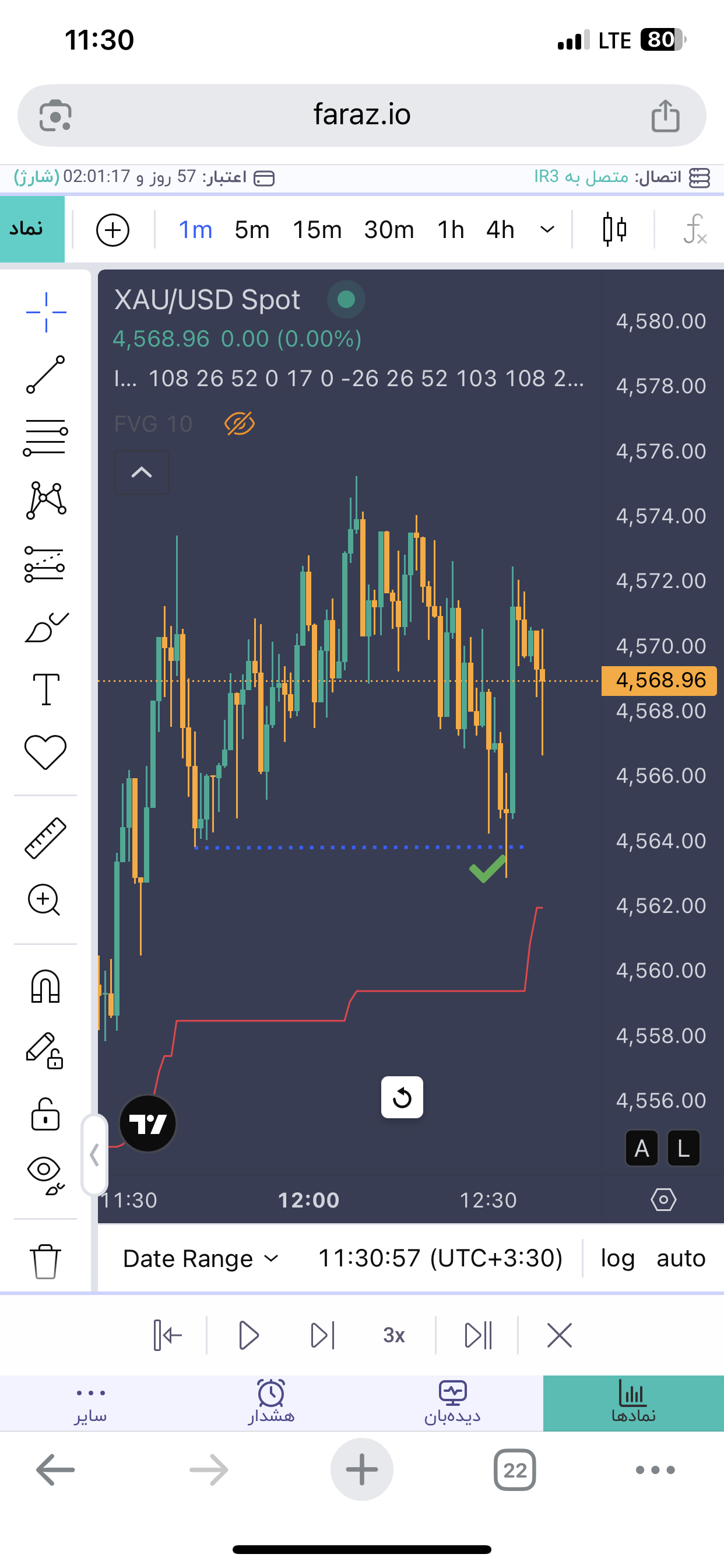This screenshot has height=1568, width=724.
Task: Close the replay toolbar
Action: coord(559,1335)
